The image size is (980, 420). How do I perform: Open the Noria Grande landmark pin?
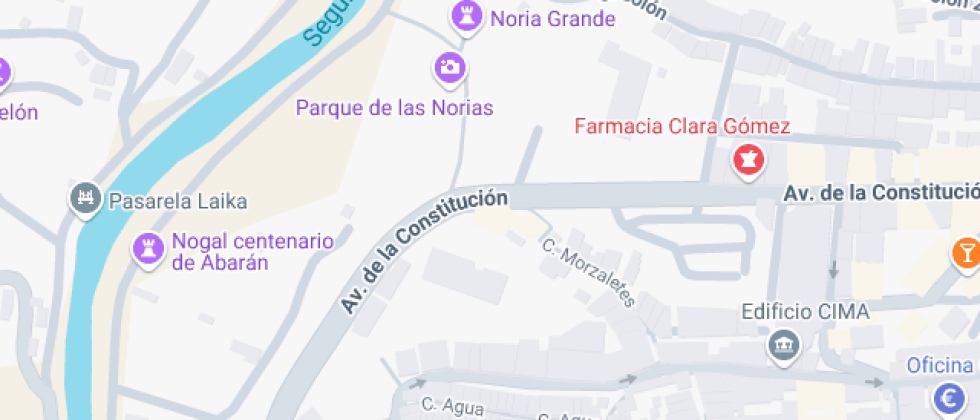(x=463, y=15)
